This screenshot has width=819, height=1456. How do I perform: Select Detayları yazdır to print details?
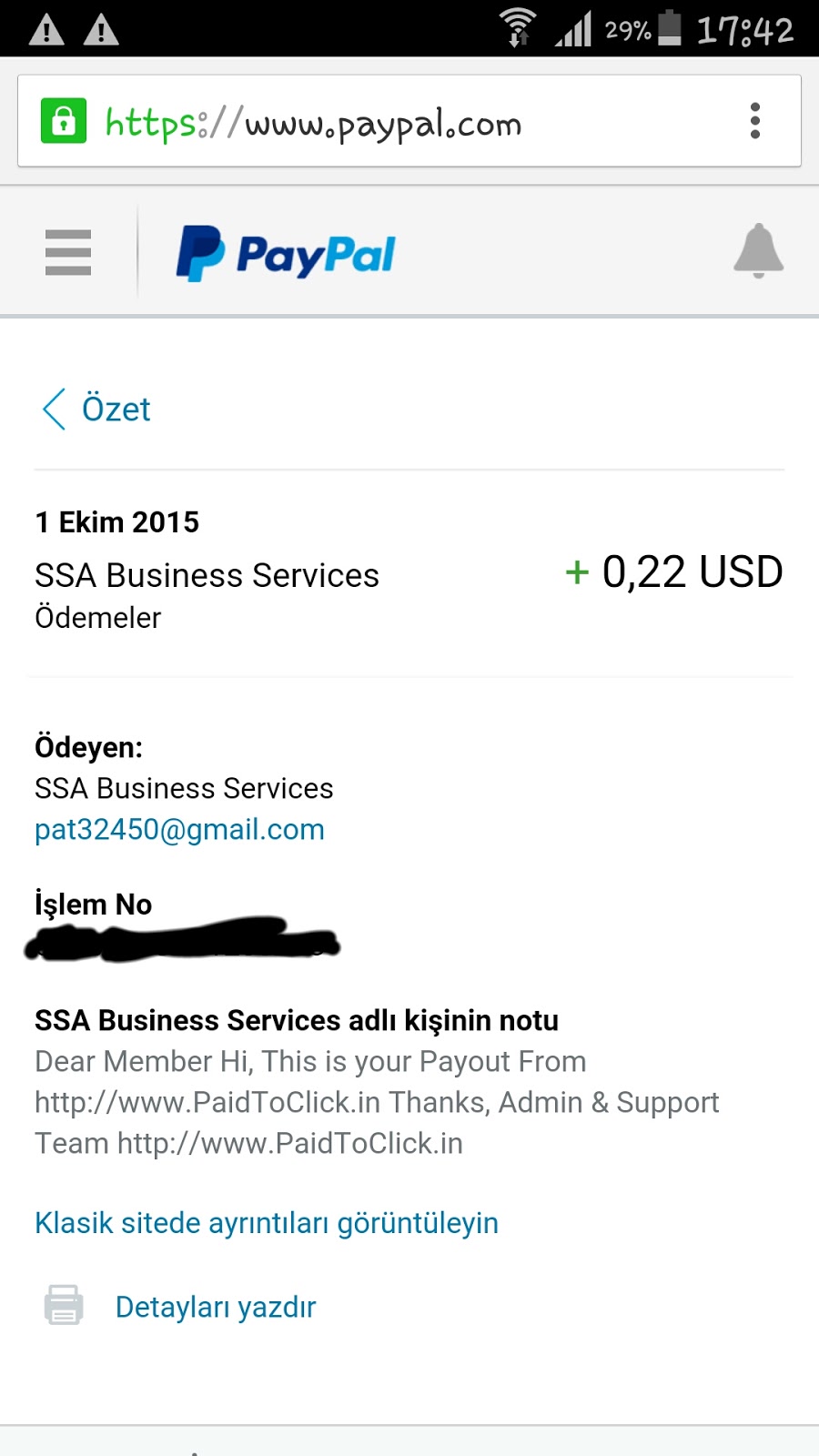[x=215, y=1307]
